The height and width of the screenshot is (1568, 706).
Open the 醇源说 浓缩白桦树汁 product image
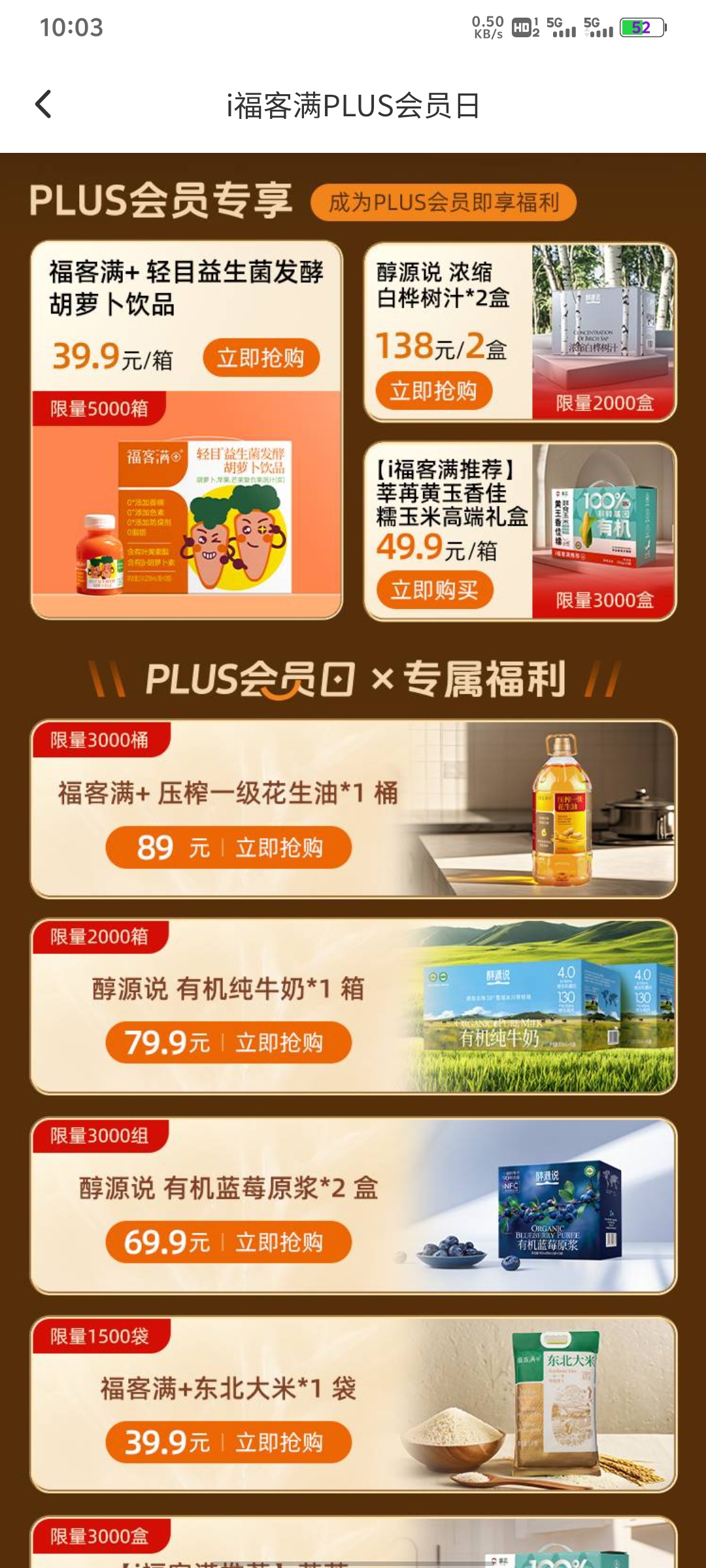tap(603, 320)
